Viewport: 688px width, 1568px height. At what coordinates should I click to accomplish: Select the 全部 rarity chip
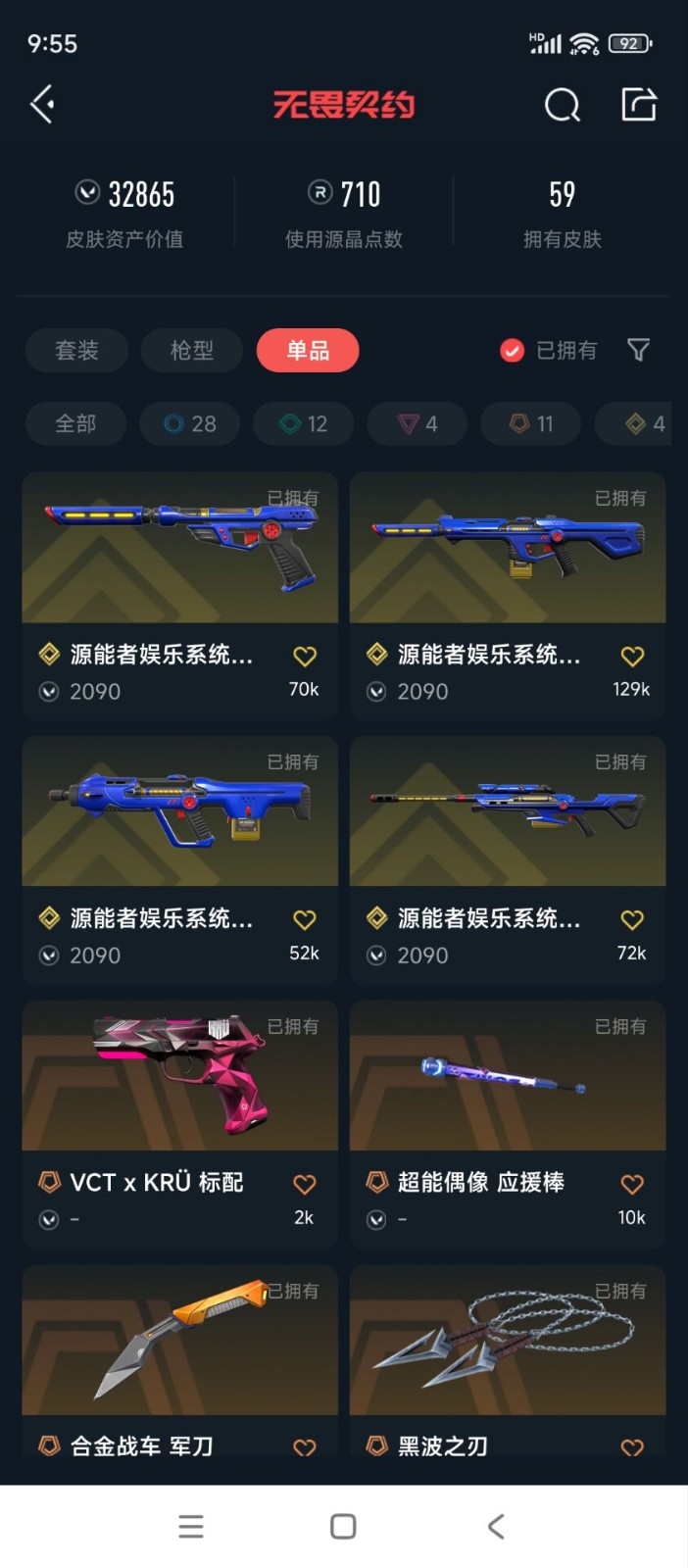click(x=75, y=423)
